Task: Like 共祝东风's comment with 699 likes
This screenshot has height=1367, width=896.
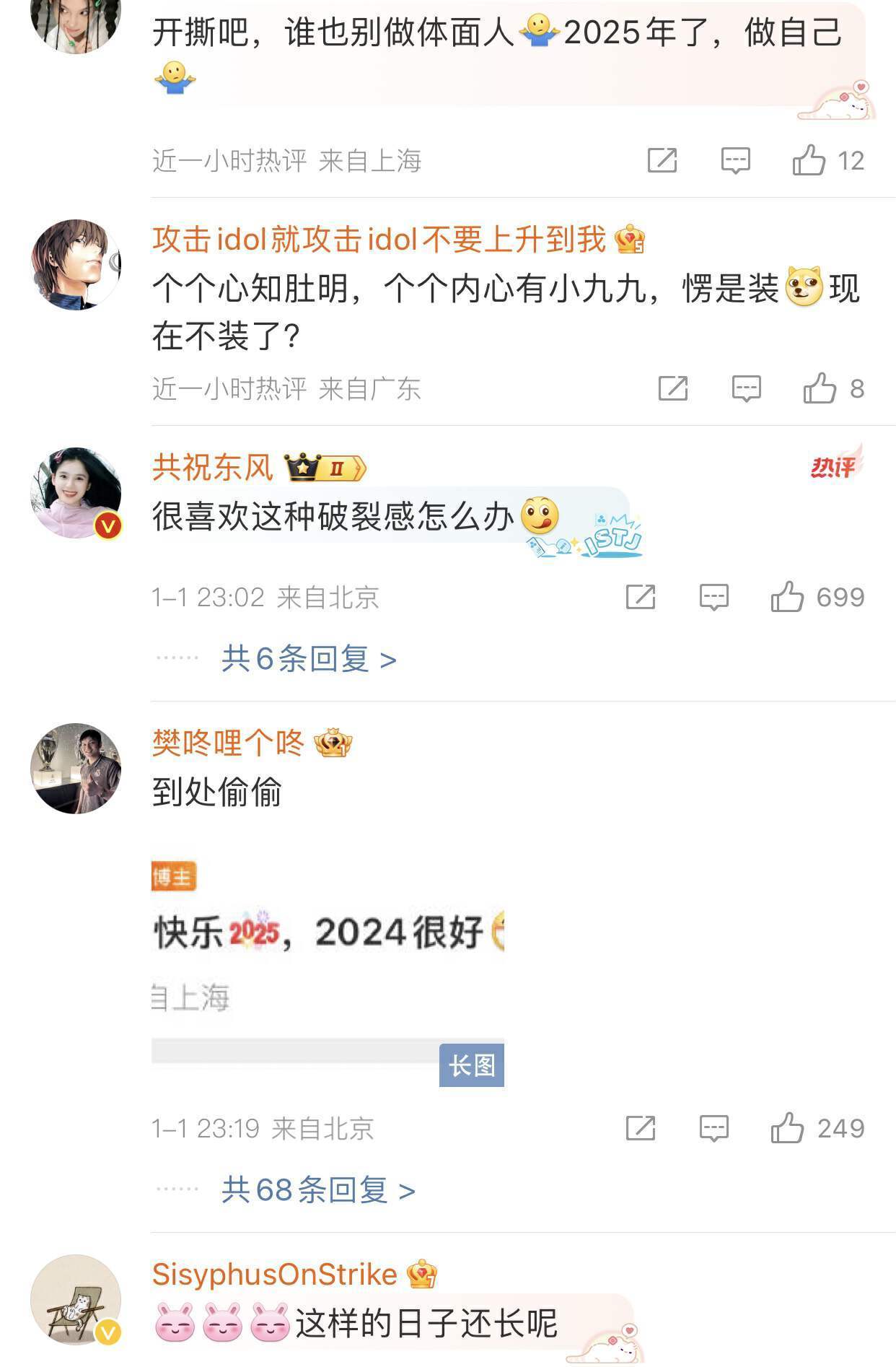Action: (x=787, y=597)
